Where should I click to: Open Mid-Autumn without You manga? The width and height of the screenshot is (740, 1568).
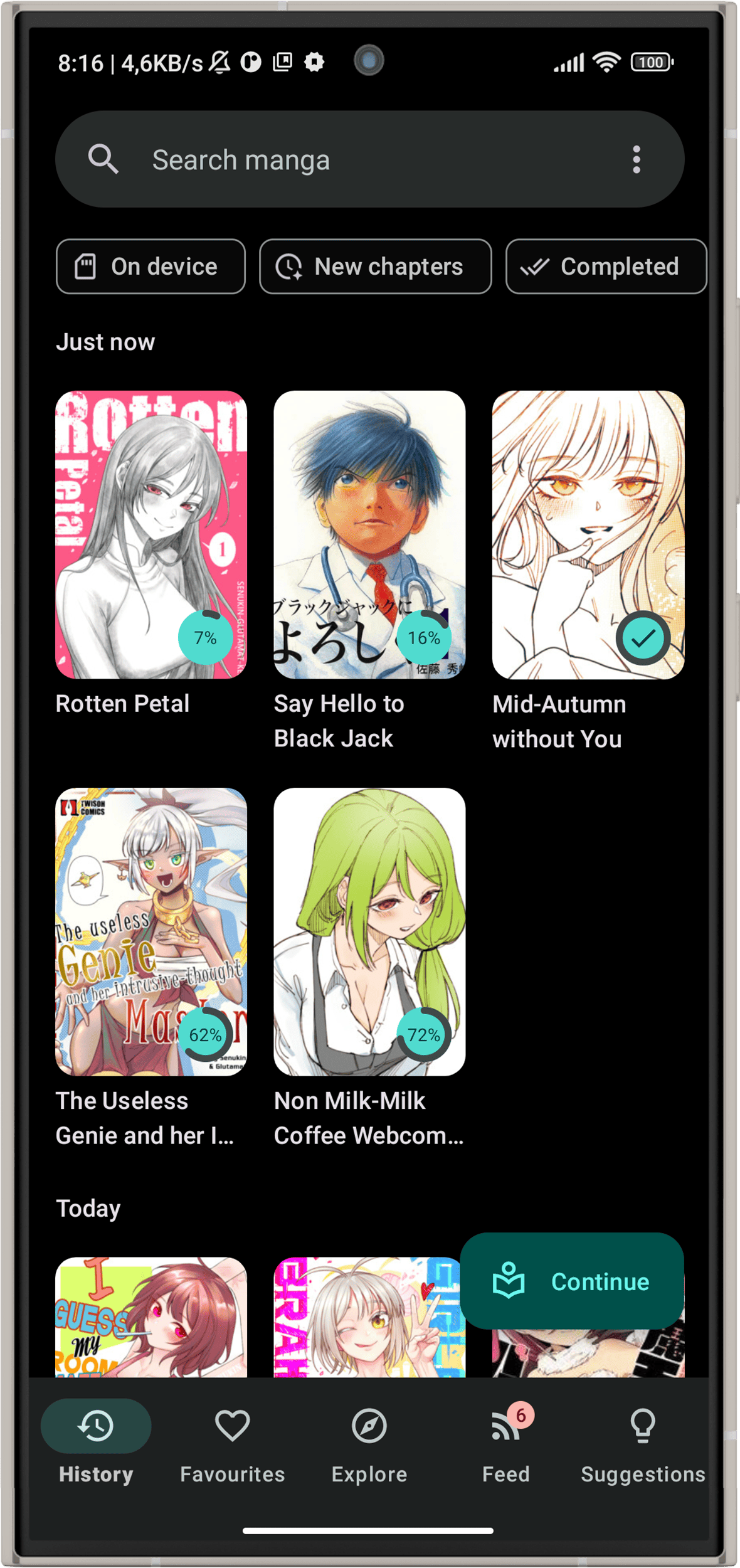(x=588, y=534)
